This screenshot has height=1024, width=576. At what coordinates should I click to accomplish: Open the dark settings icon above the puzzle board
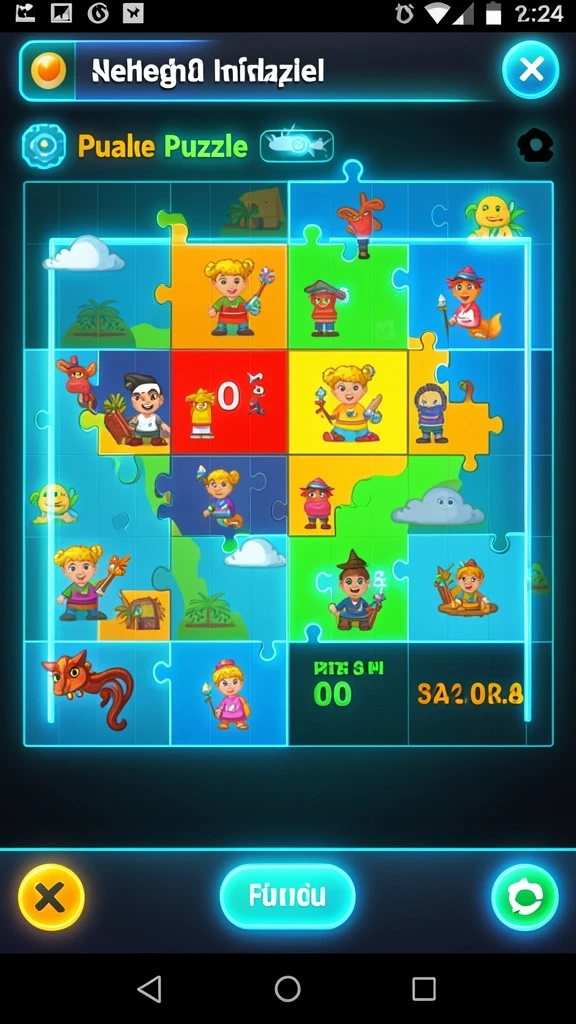[x=536, y=145]
